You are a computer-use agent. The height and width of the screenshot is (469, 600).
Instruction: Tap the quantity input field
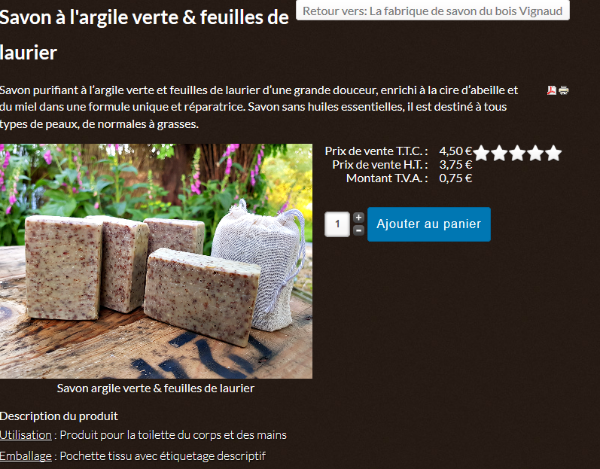[x=338, y=224]
